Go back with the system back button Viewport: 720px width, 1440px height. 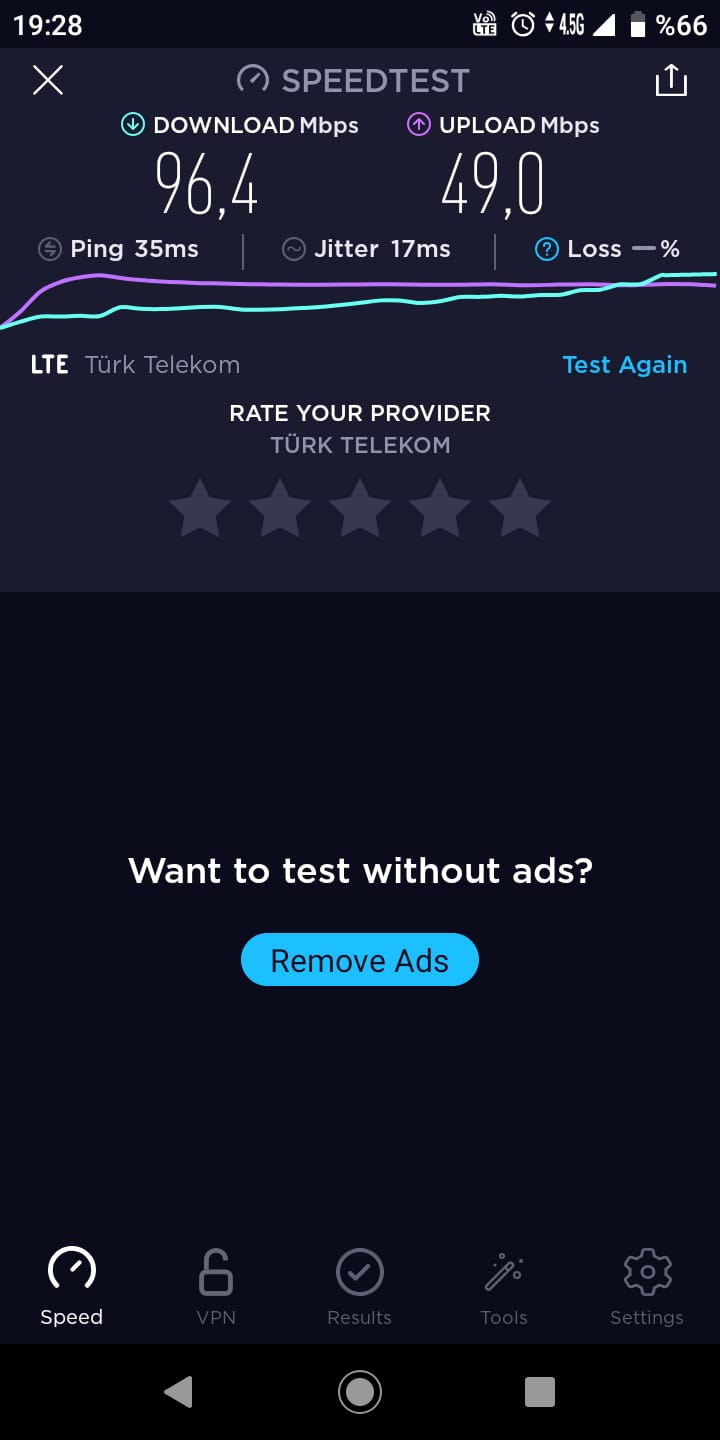pos(178,1392)
